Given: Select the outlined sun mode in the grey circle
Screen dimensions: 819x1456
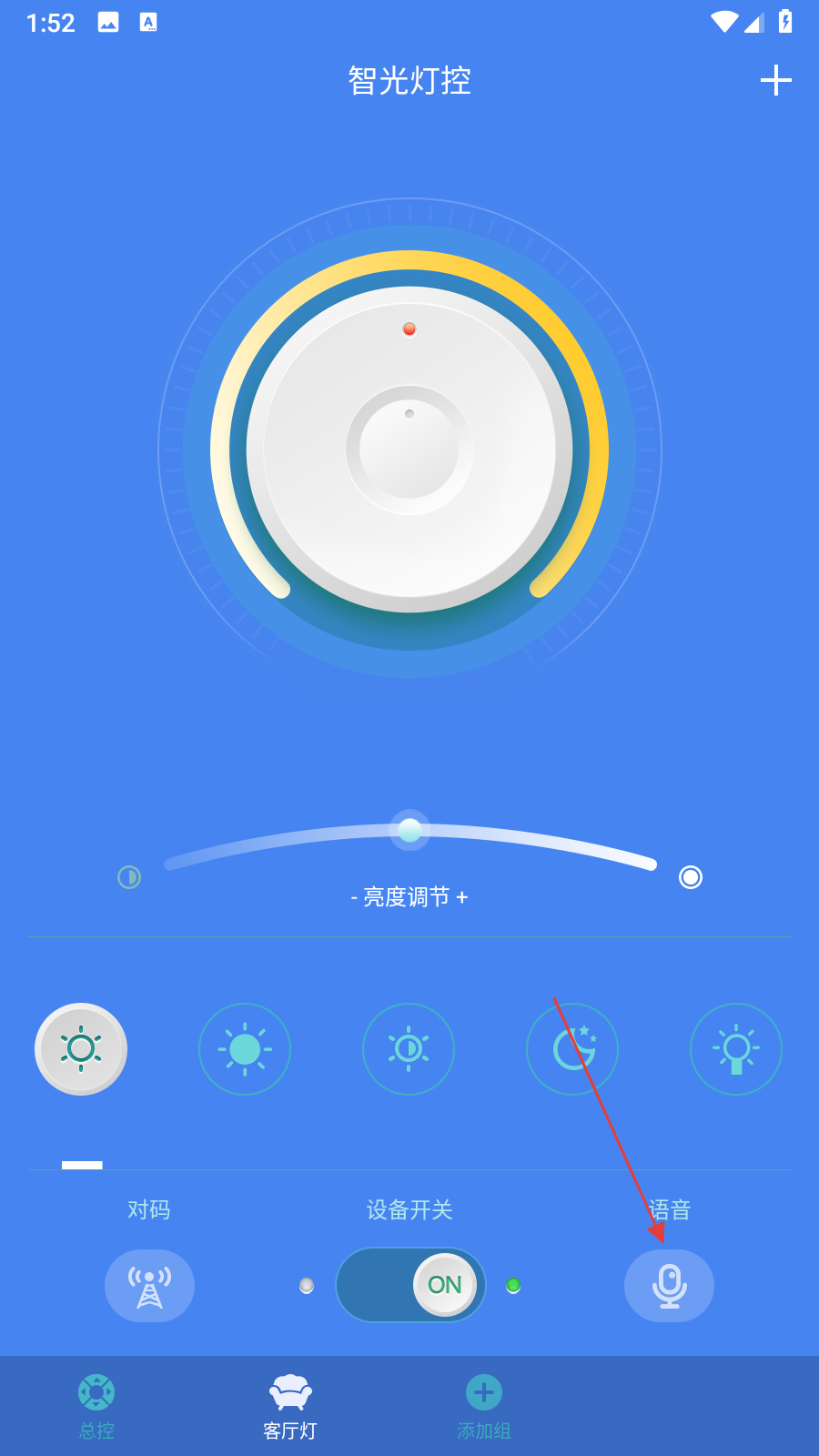Looking at the screenshot, I should coord(81,1049).
